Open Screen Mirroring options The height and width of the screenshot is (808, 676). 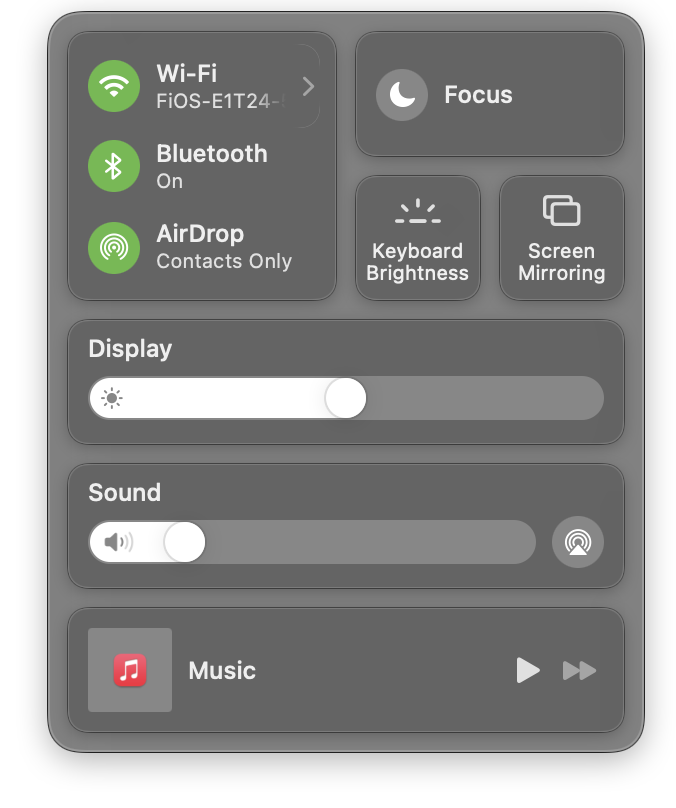[562, 238]
